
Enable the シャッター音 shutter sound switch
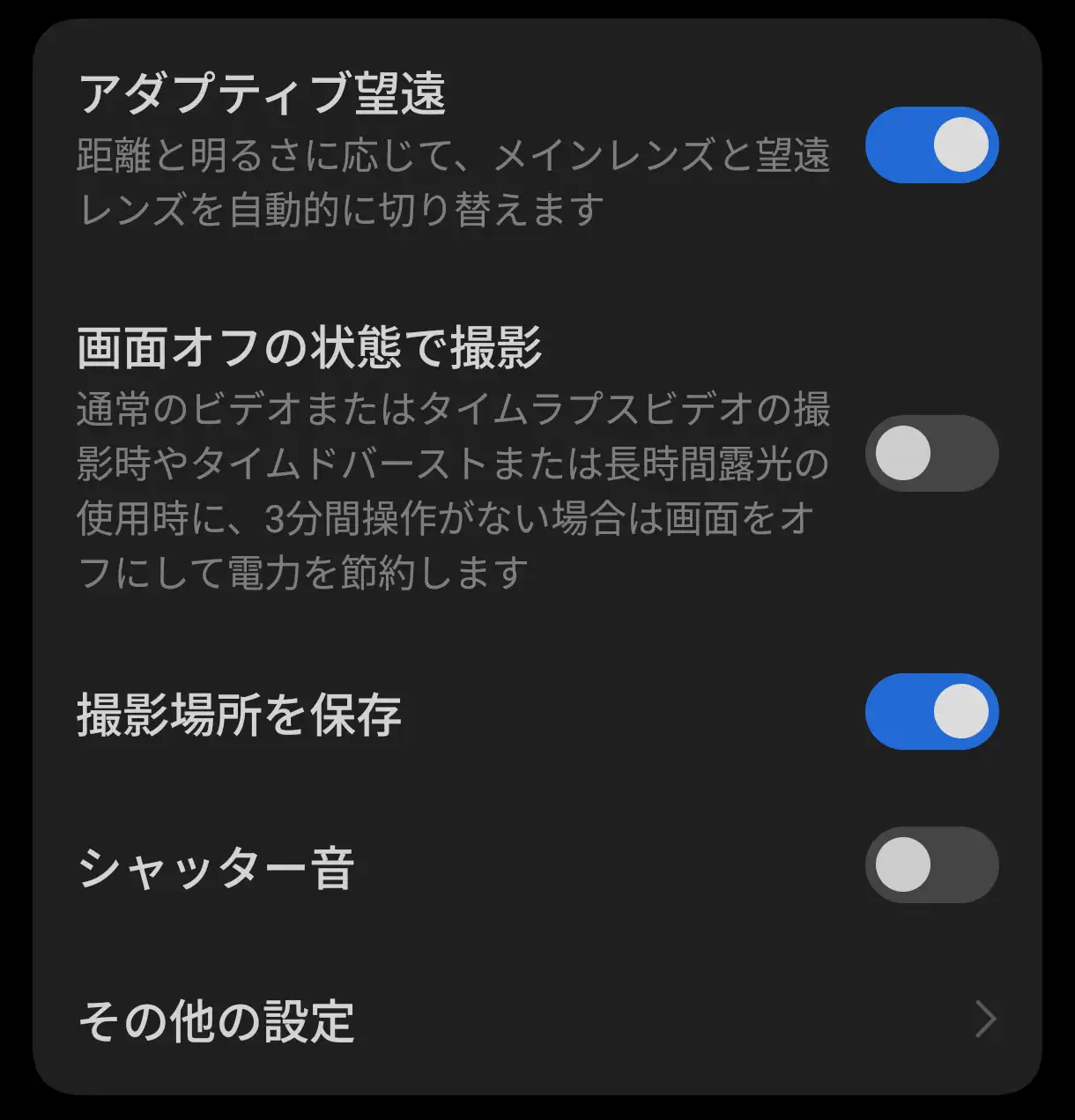tap(931, 865)
